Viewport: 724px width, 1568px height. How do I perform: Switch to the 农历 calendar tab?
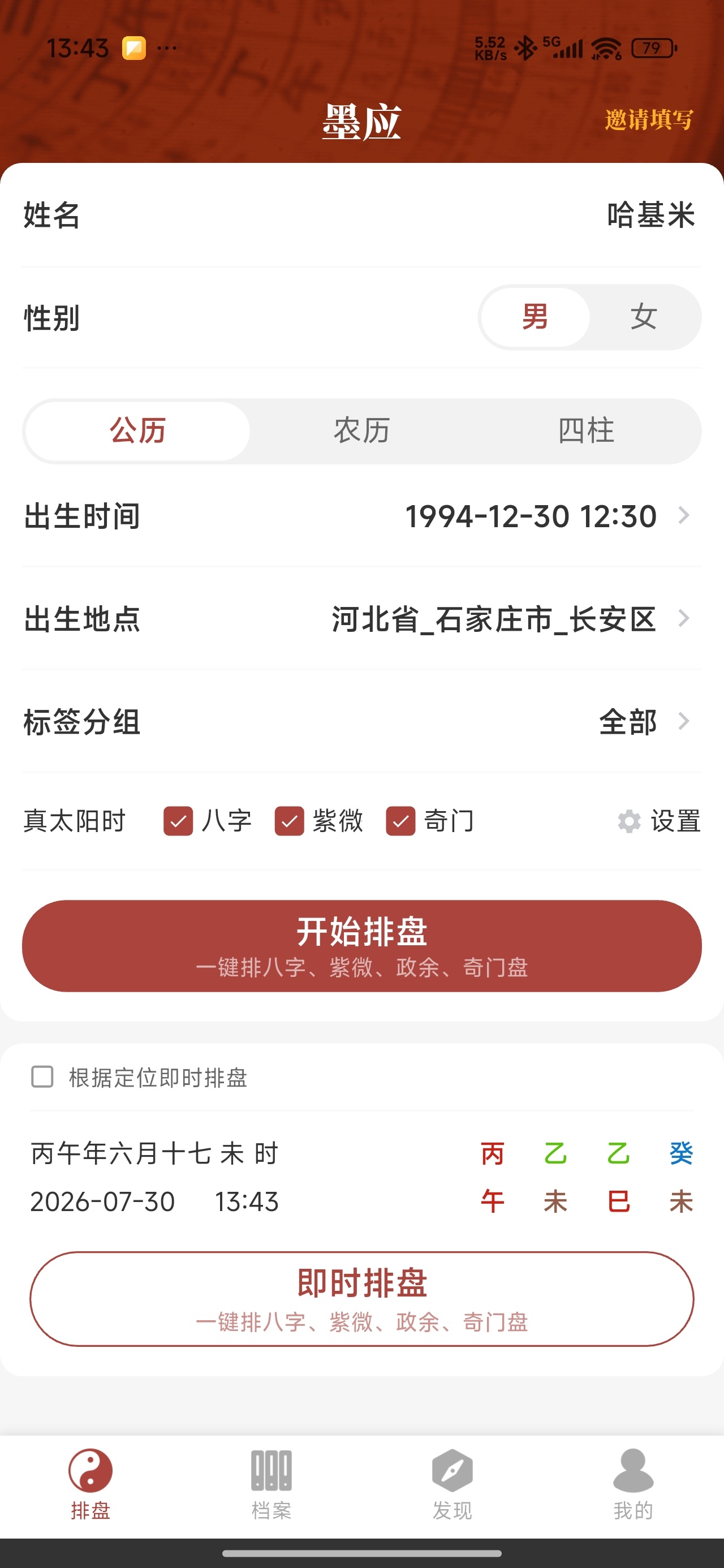[x=361, y=431]
